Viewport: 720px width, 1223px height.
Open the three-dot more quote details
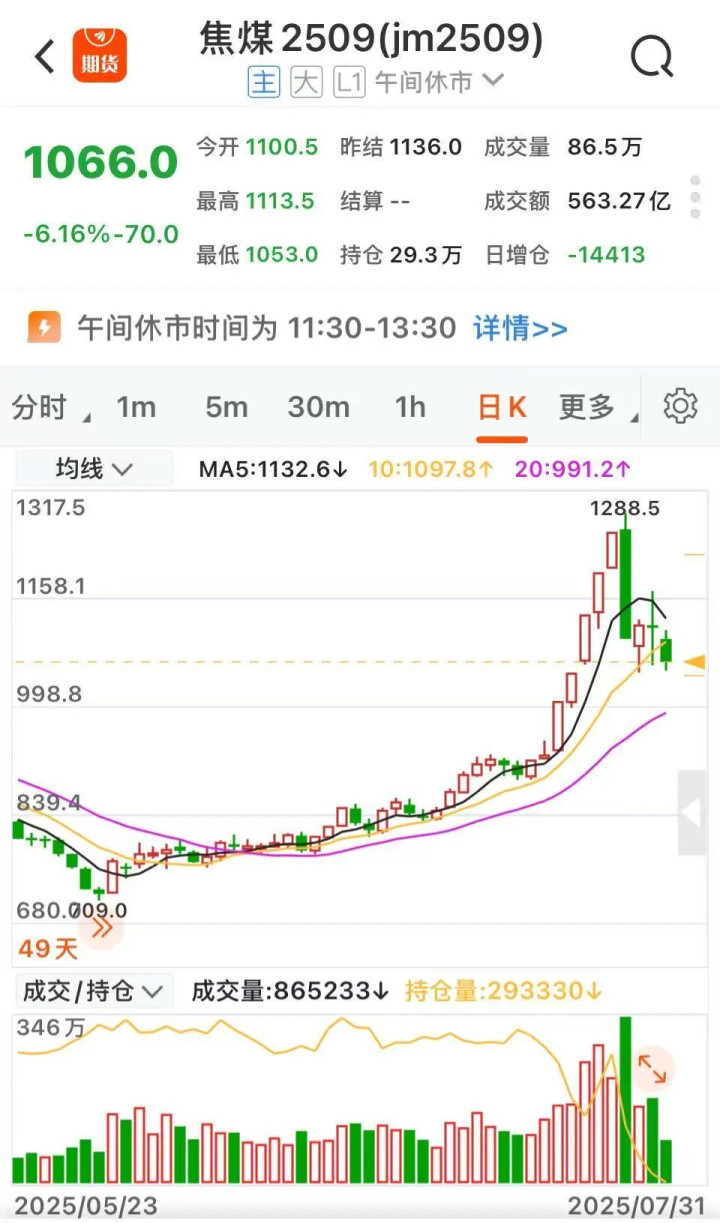[694, 196]
